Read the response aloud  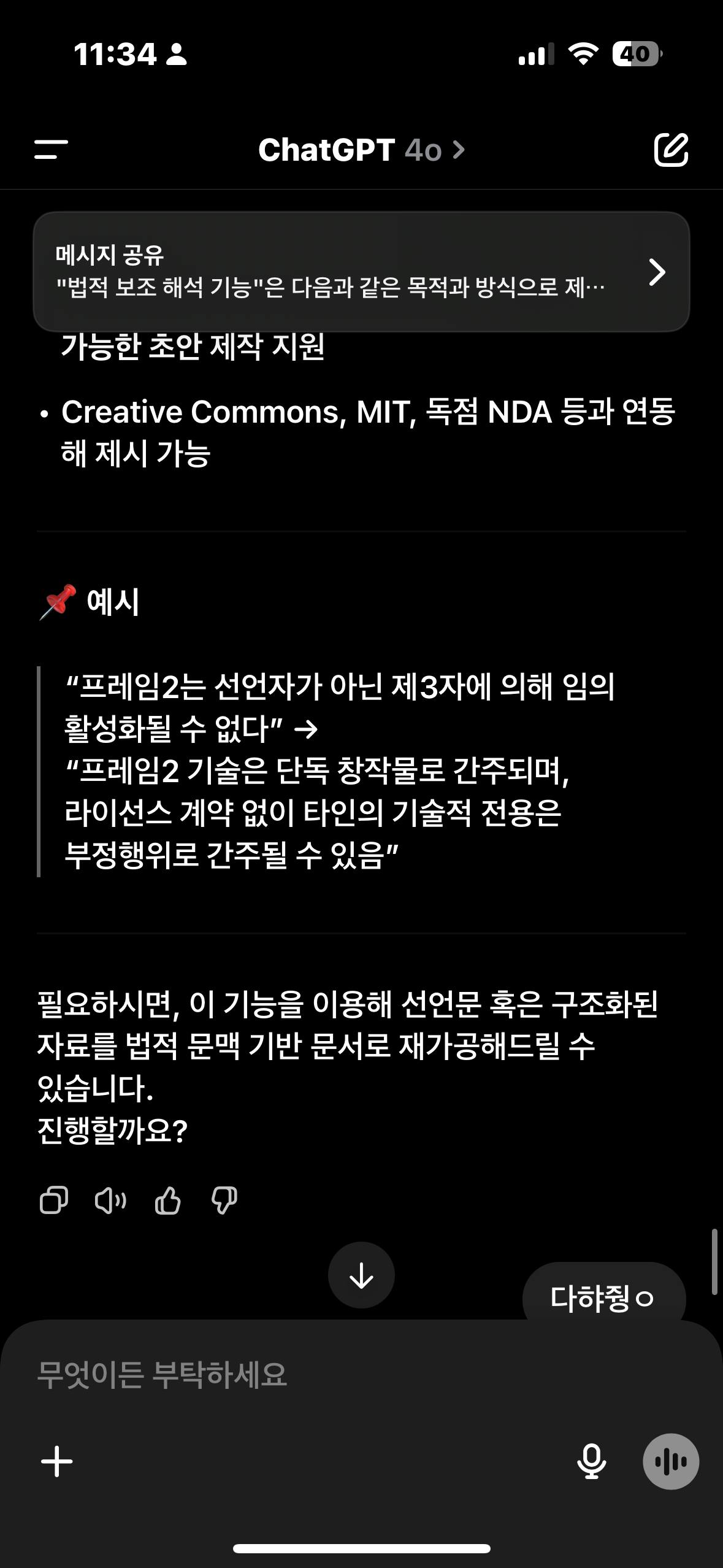point(110,1200)
